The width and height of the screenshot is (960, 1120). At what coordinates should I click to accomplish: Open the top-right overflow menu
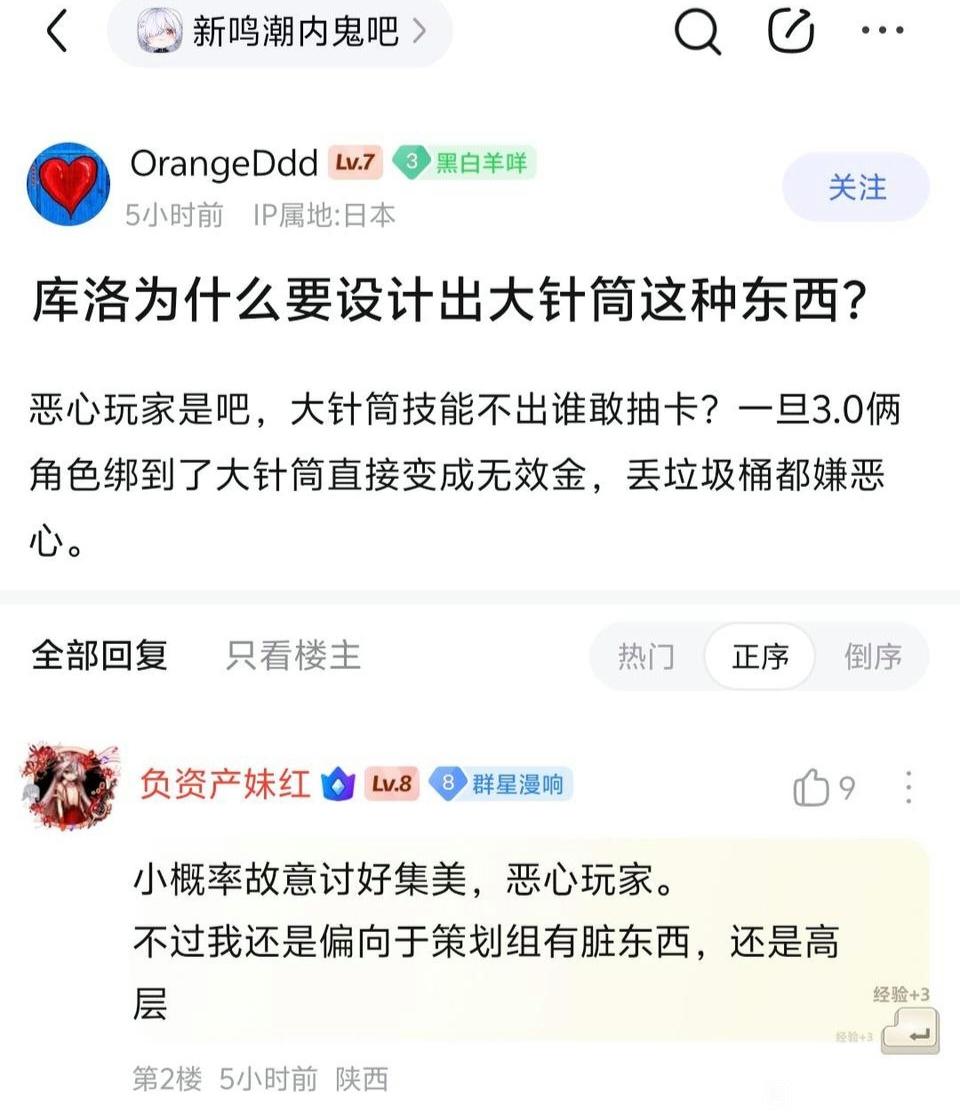click(882, 32)
